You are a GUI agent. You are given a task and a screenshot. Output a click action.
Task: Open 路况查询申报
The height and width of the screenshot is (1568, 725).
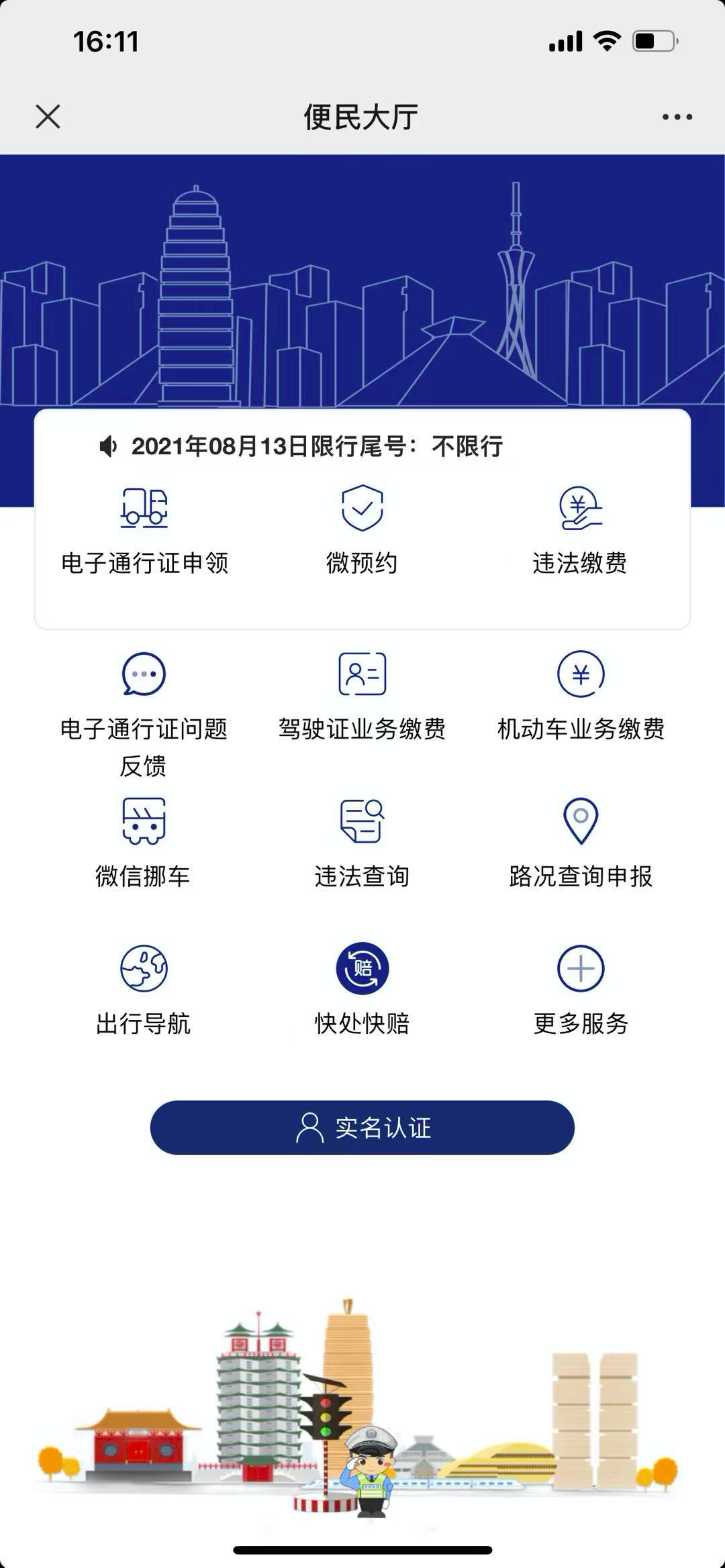tap(581, 843)
